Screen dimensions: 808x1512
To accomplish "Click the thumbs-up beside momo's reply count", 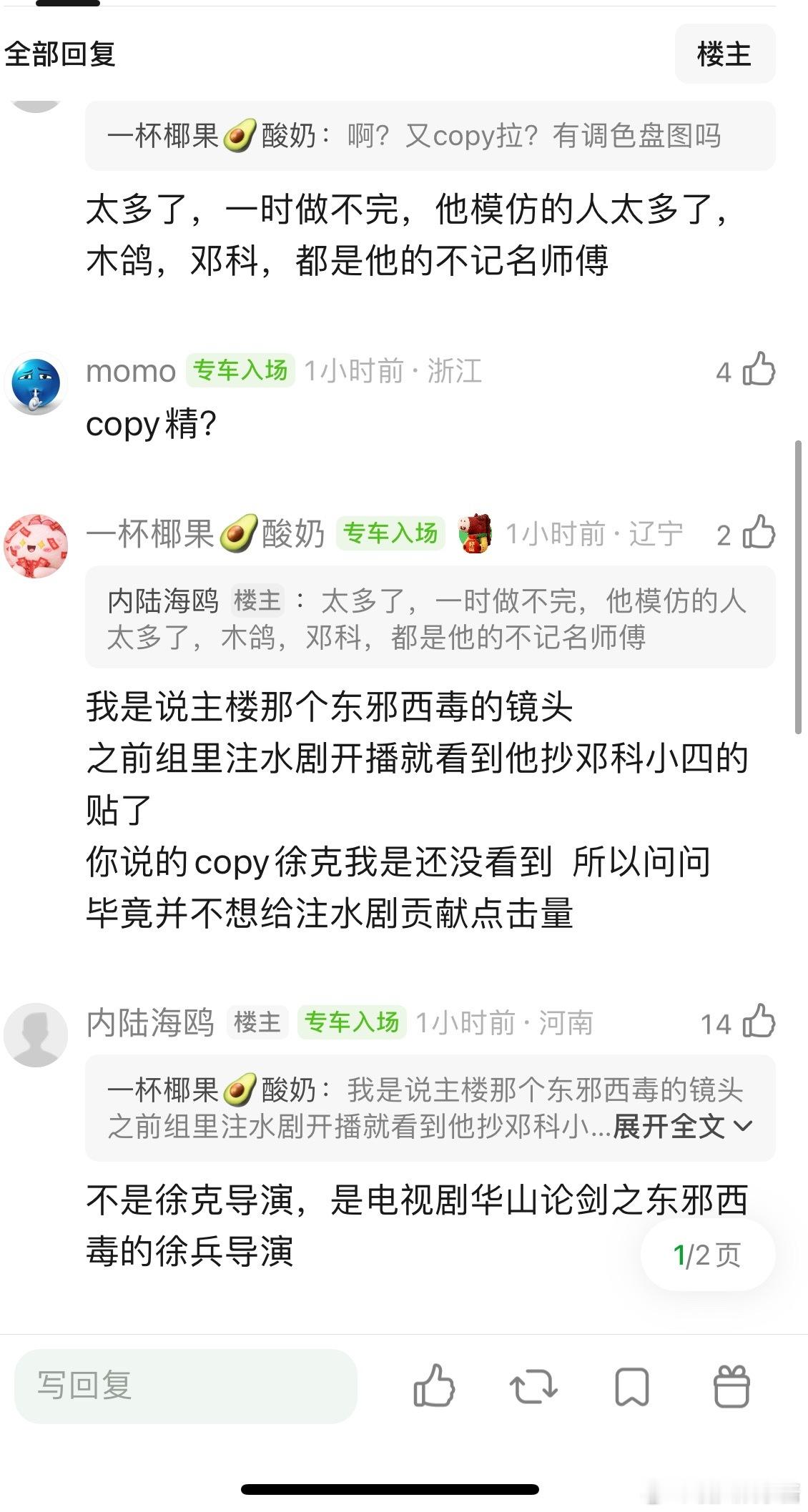I will coord(759,370).
